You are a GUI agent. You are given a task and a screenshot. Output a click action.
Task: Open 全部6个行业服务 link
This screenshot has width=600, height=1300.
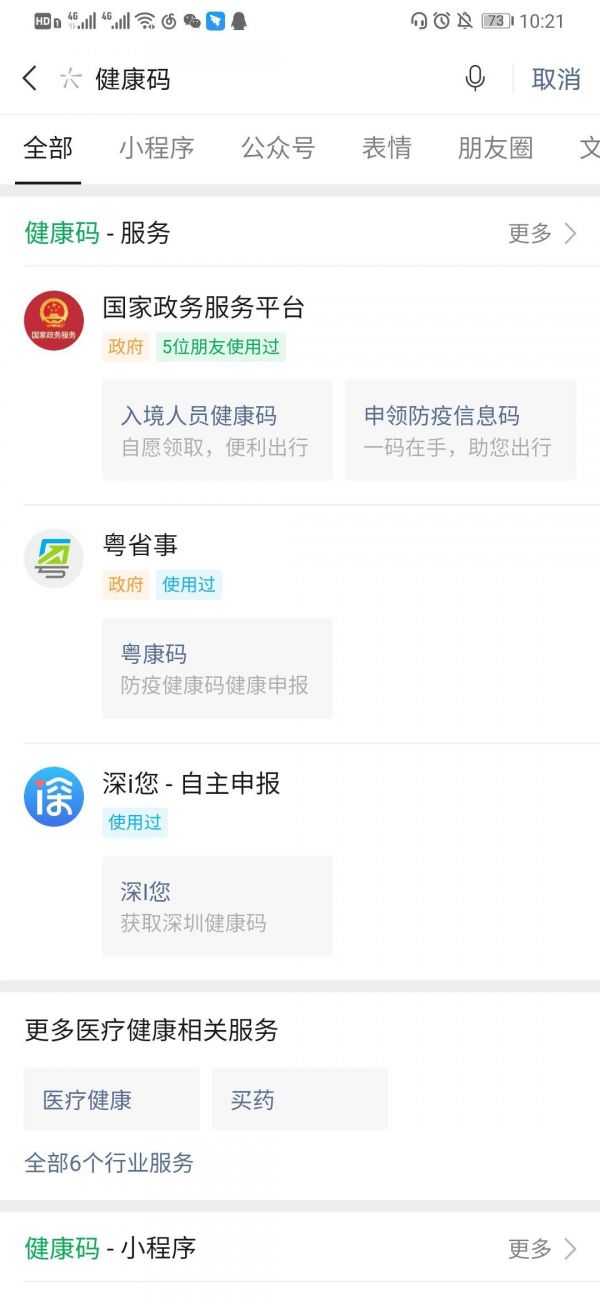pos(109,1163)
